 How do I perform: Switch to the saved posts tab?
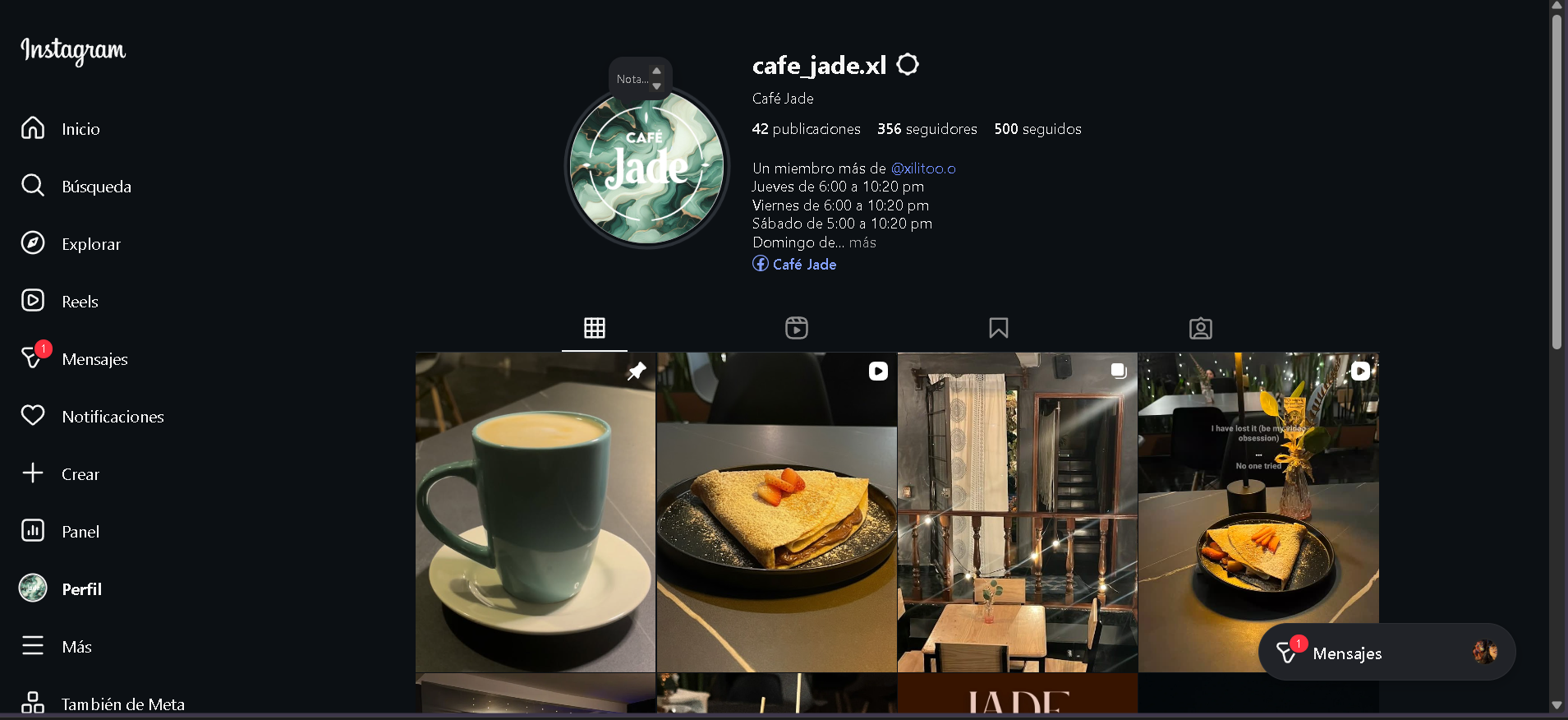(998, 328)
